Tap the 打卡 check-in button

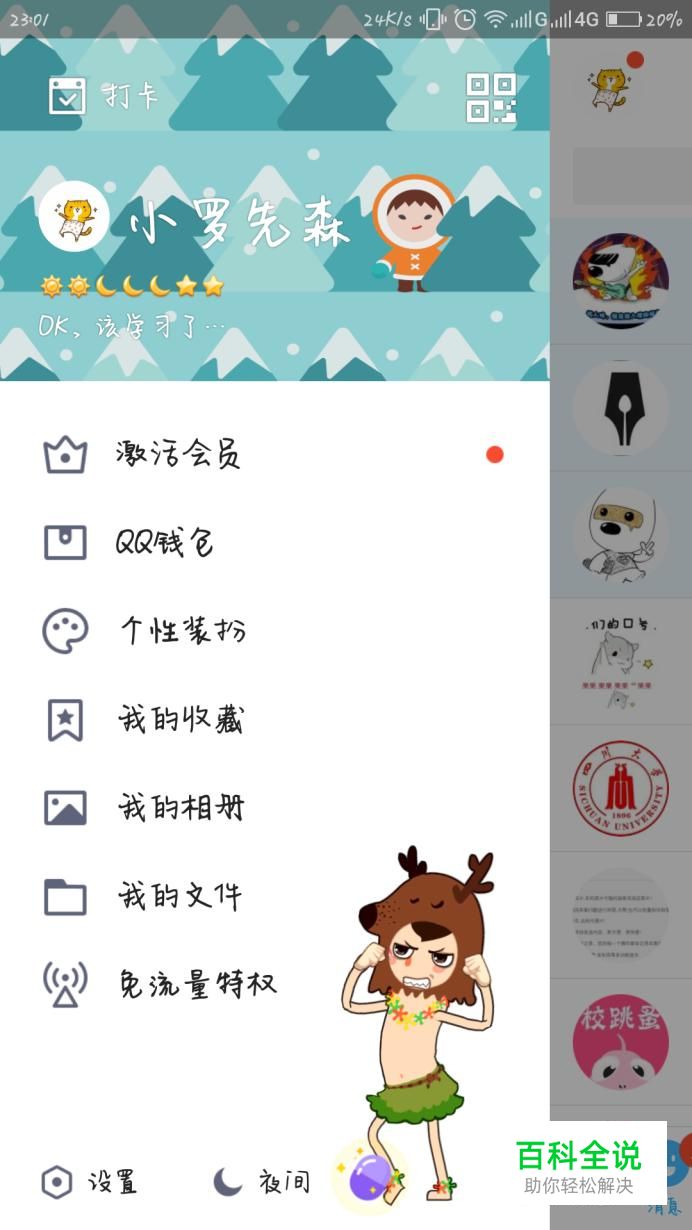tap(104, 96)
